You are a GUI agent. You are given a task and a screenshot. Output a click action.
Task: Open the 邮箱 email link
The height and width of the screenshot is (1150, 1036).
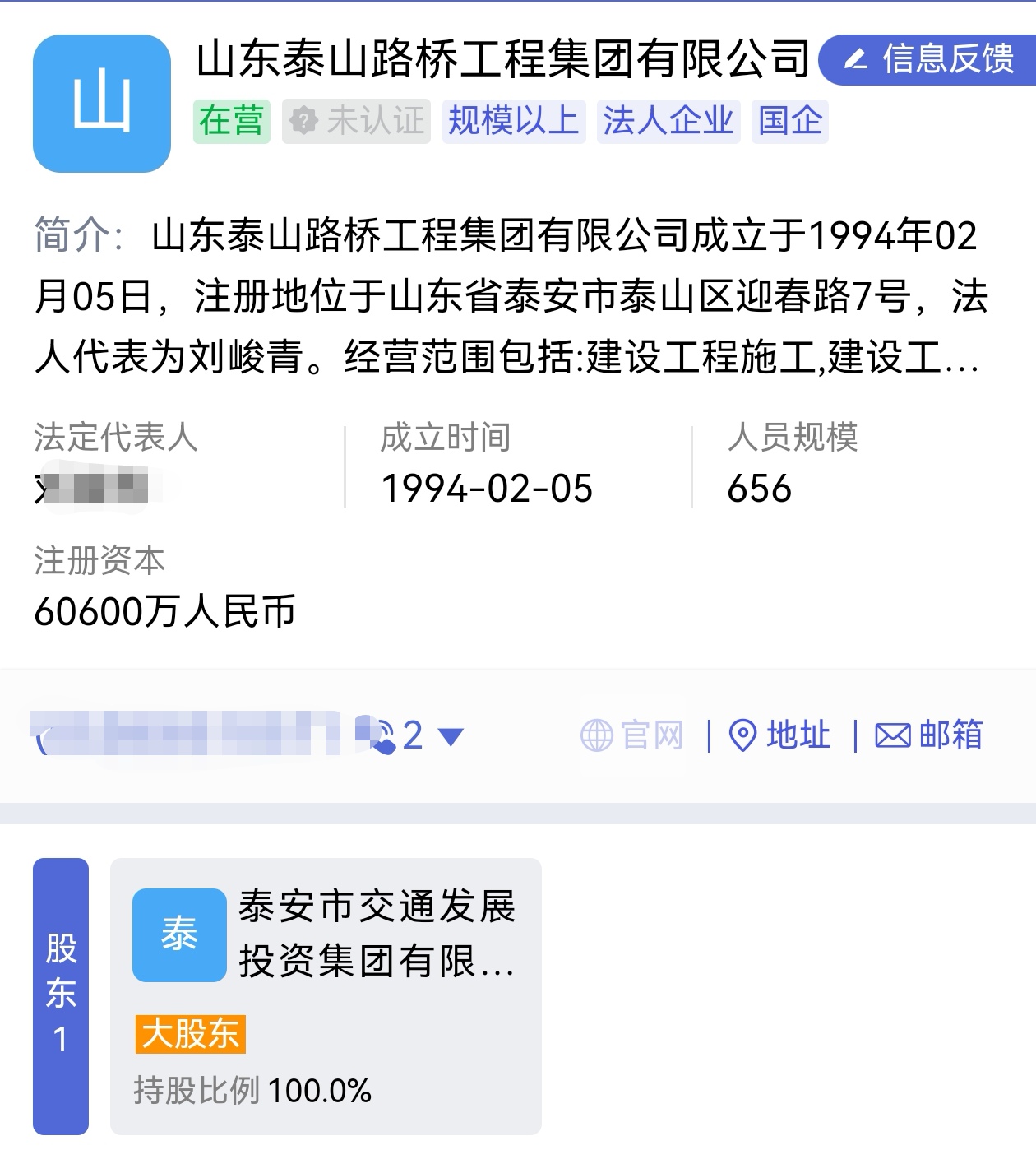(929, 735)
